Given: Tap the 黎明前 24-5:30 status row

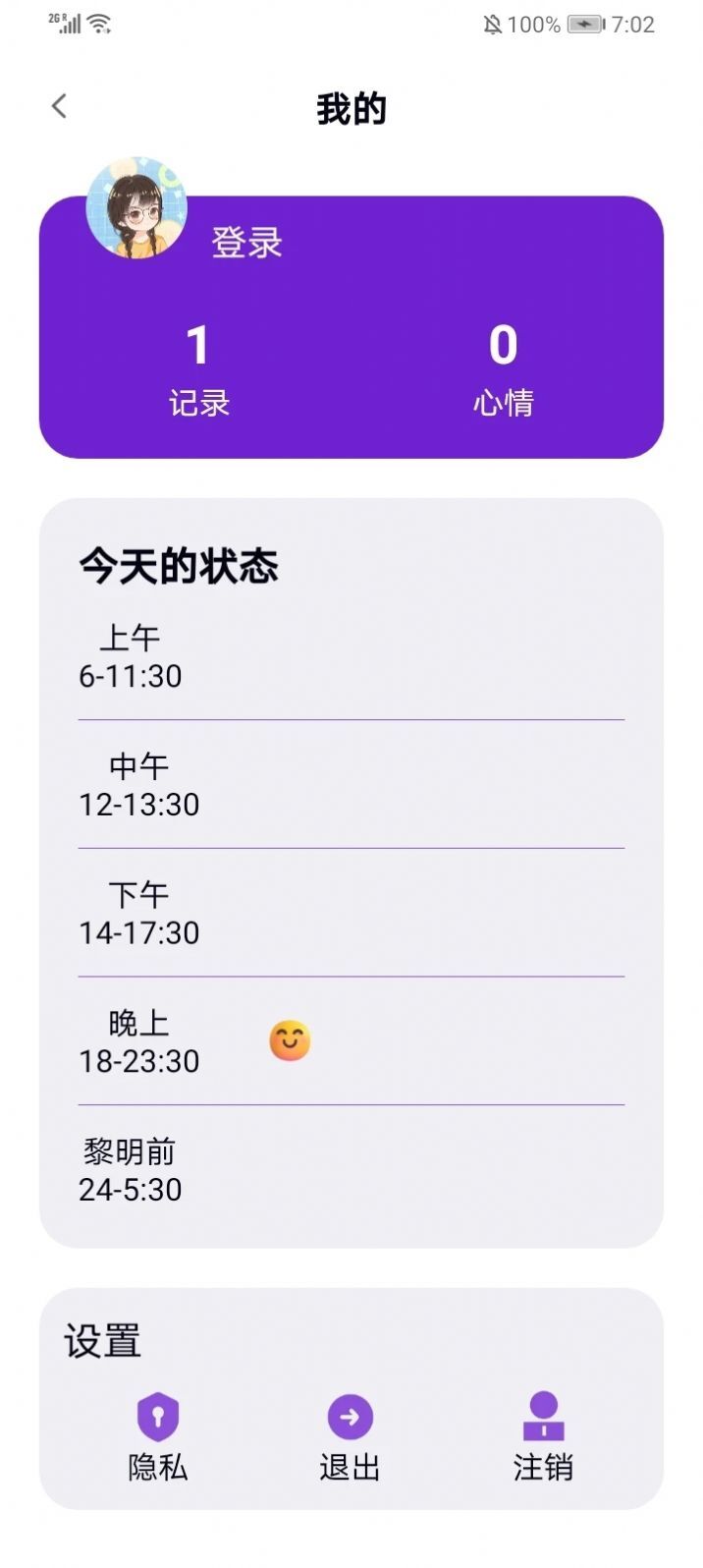Looking at the screenshot, I should coord(351,1170).
